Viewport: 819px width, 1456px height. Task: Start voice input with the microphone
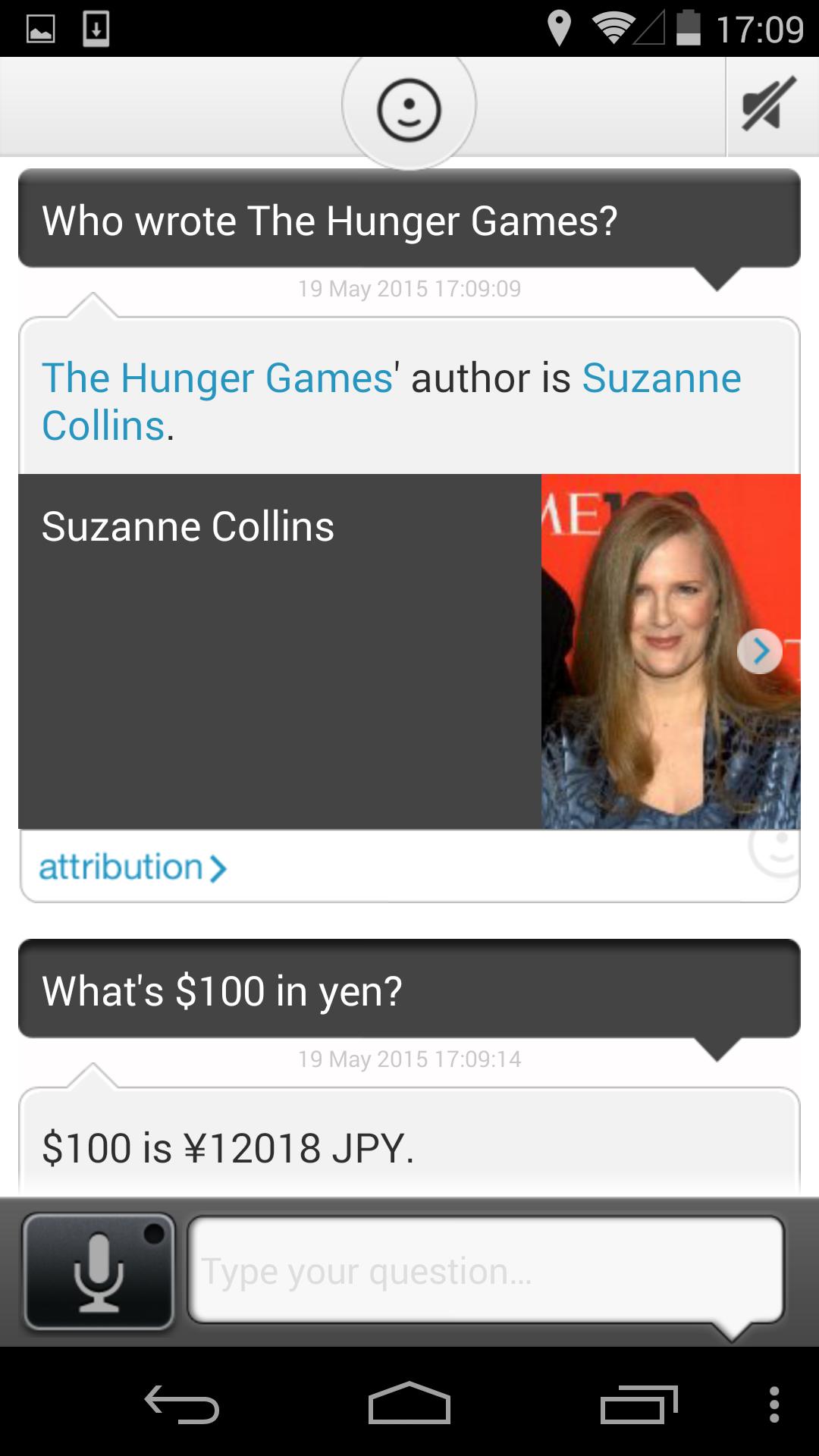pos(99,1271)
